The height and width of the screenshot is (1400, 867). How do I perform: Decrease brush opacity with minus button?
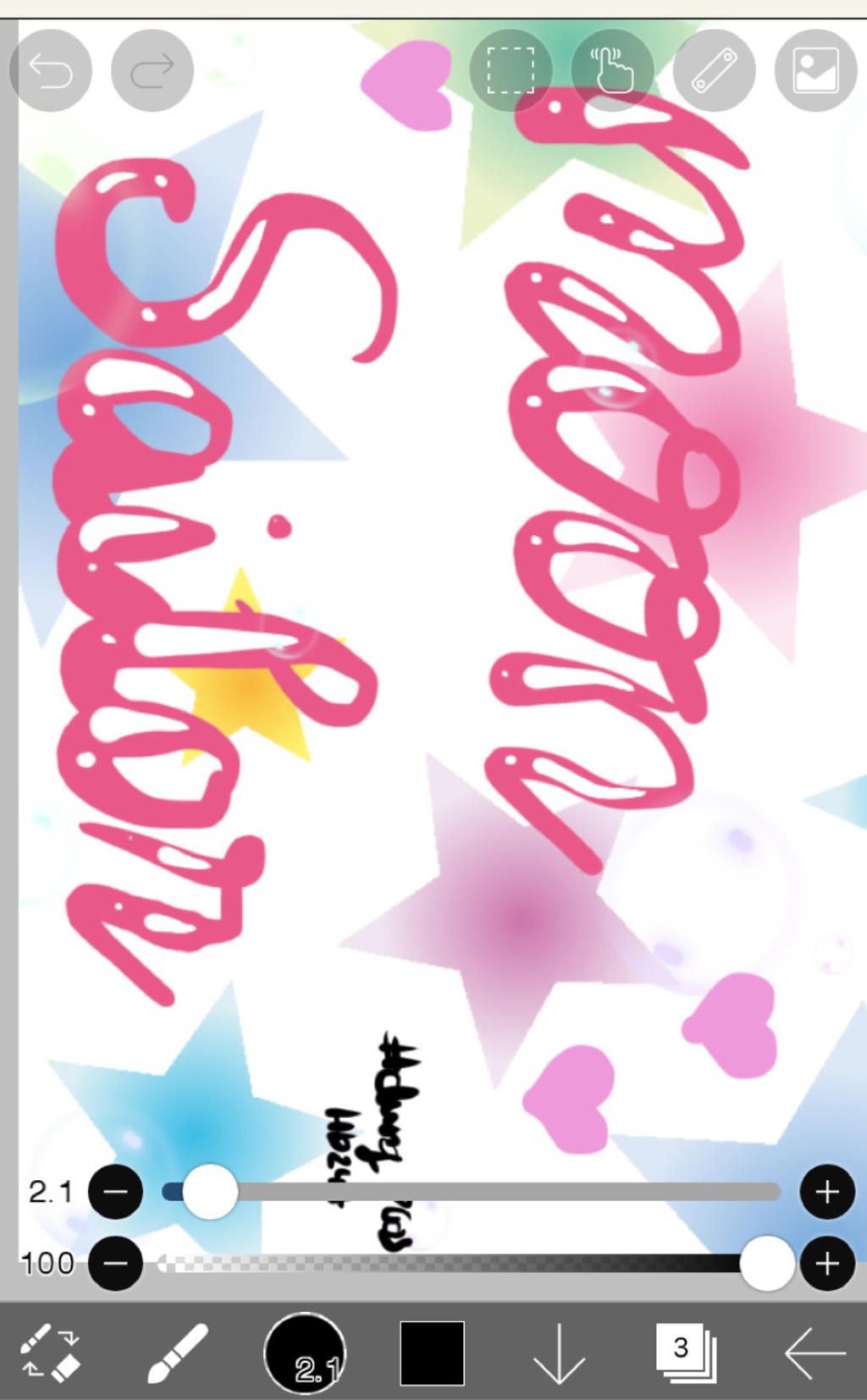point(116,1264)
